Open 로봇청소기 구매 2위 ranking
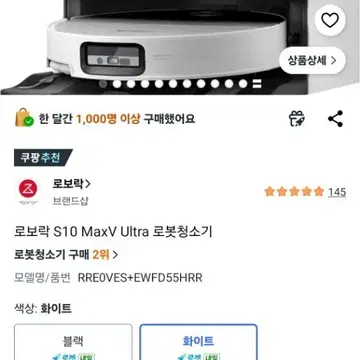 coord(66,255)
